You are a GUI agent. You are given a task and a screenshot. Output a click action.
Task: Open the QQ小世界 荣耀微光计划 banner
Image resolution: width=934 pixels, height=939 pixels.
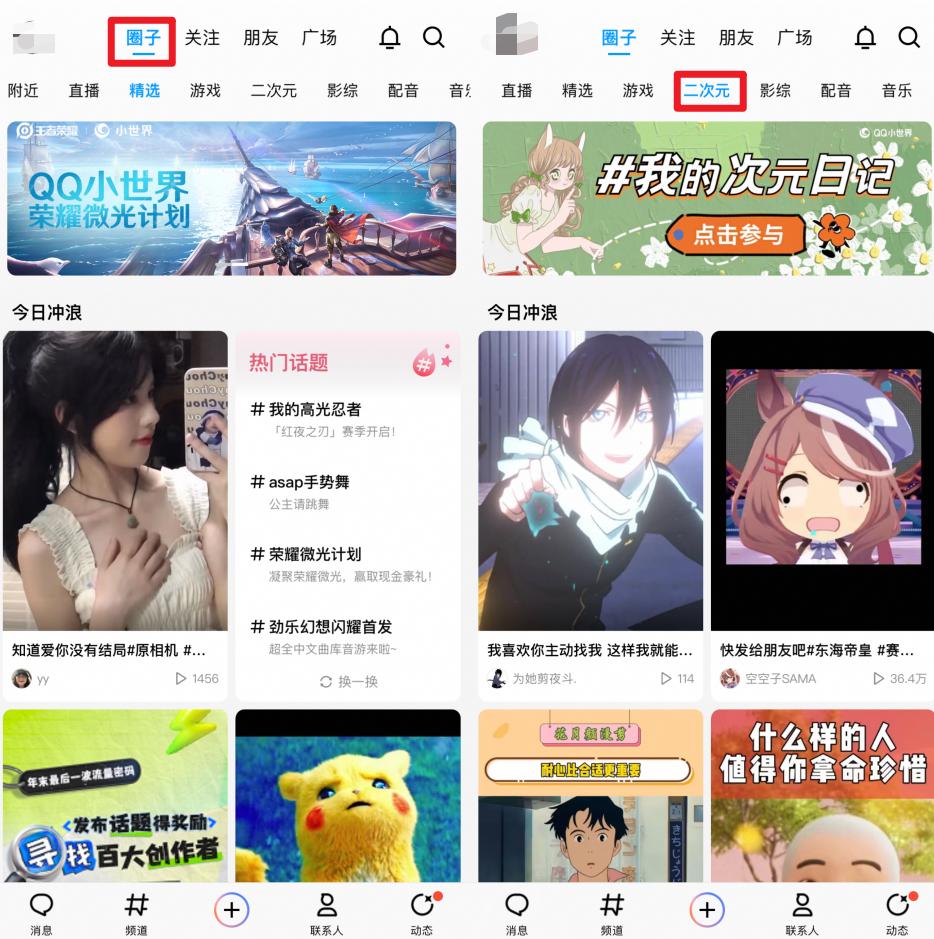pyautogui.click(x=231, y=198)
